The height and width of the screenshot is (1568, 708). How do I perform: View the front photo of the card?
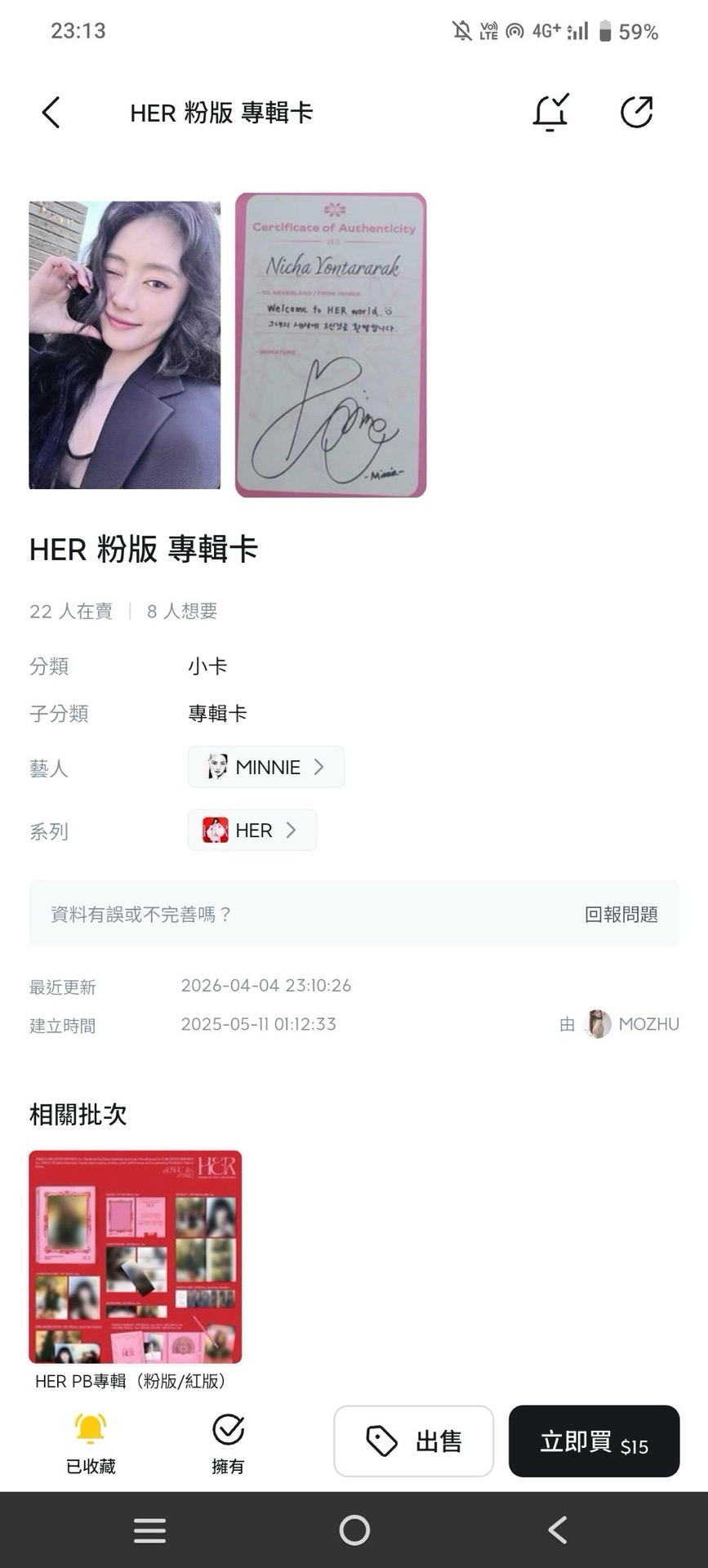(x=125, y=345)
